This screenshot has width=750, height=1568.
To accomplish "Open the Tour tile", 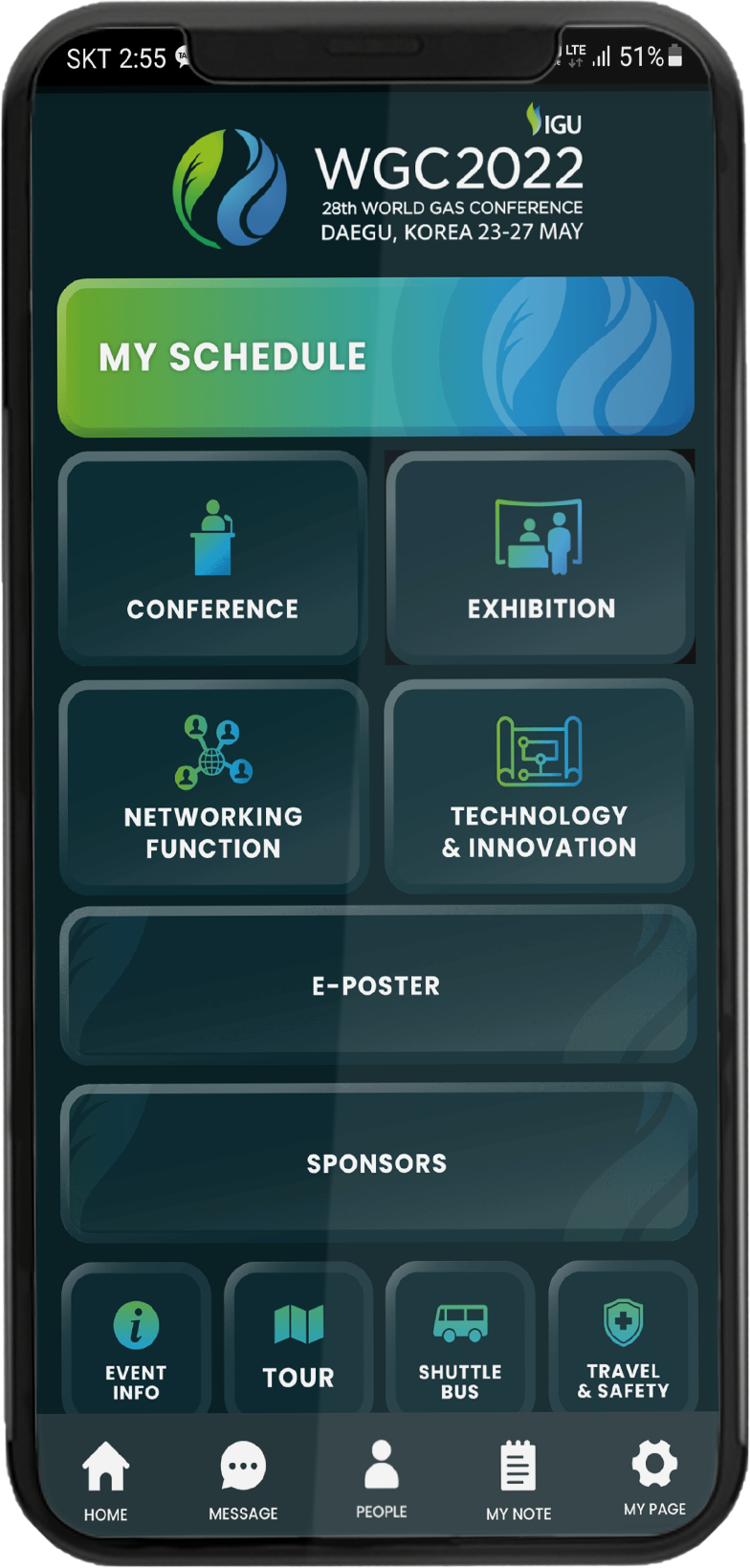I will tap(298, 1344).
